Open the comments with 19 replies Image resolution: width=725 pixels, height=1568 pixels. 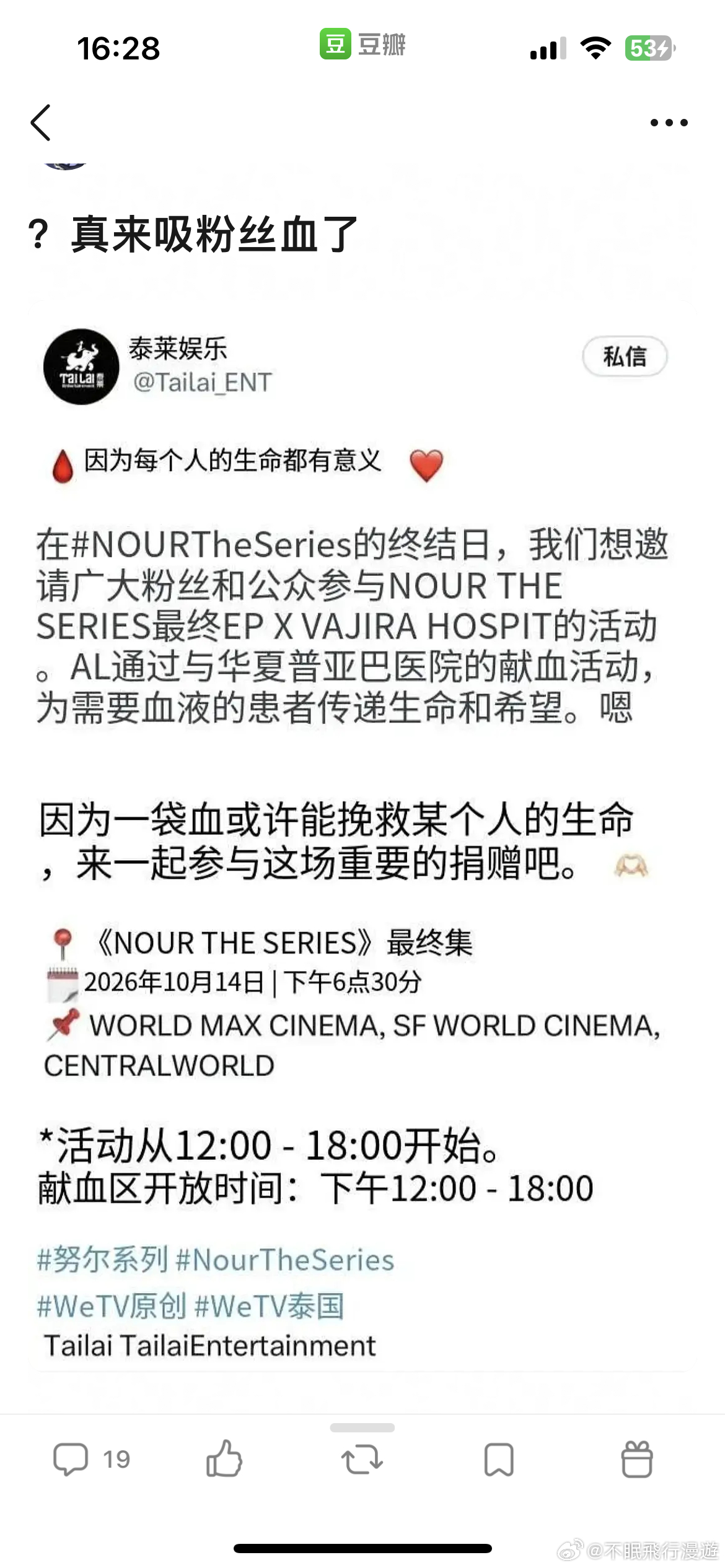(92, 1459)
